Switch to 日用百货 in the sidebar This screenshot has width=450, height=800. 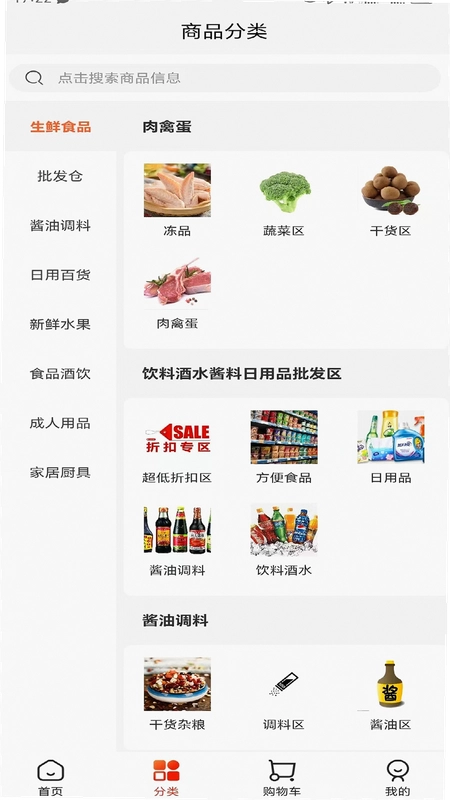click(60, 275)
